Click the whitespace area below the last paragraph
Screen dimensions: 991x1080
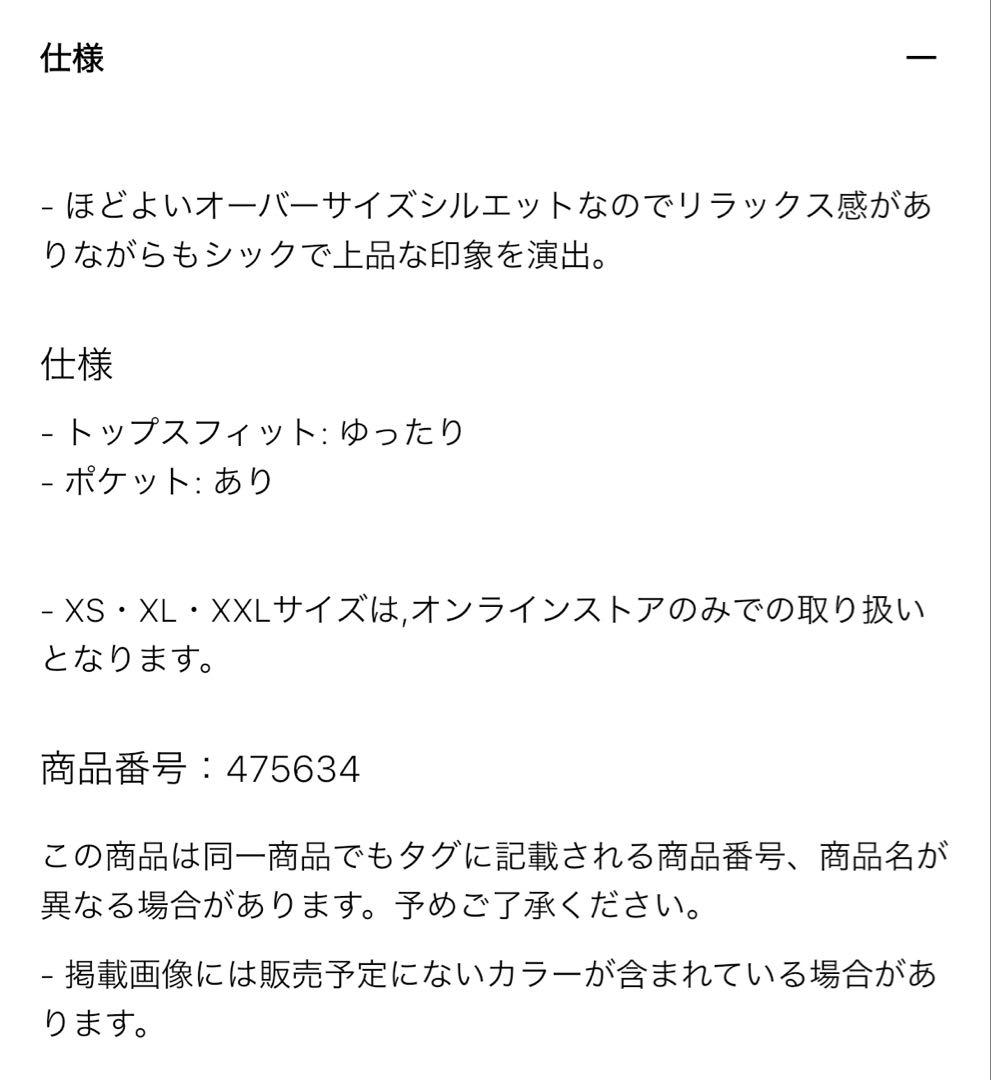[x=495, y=1060]
